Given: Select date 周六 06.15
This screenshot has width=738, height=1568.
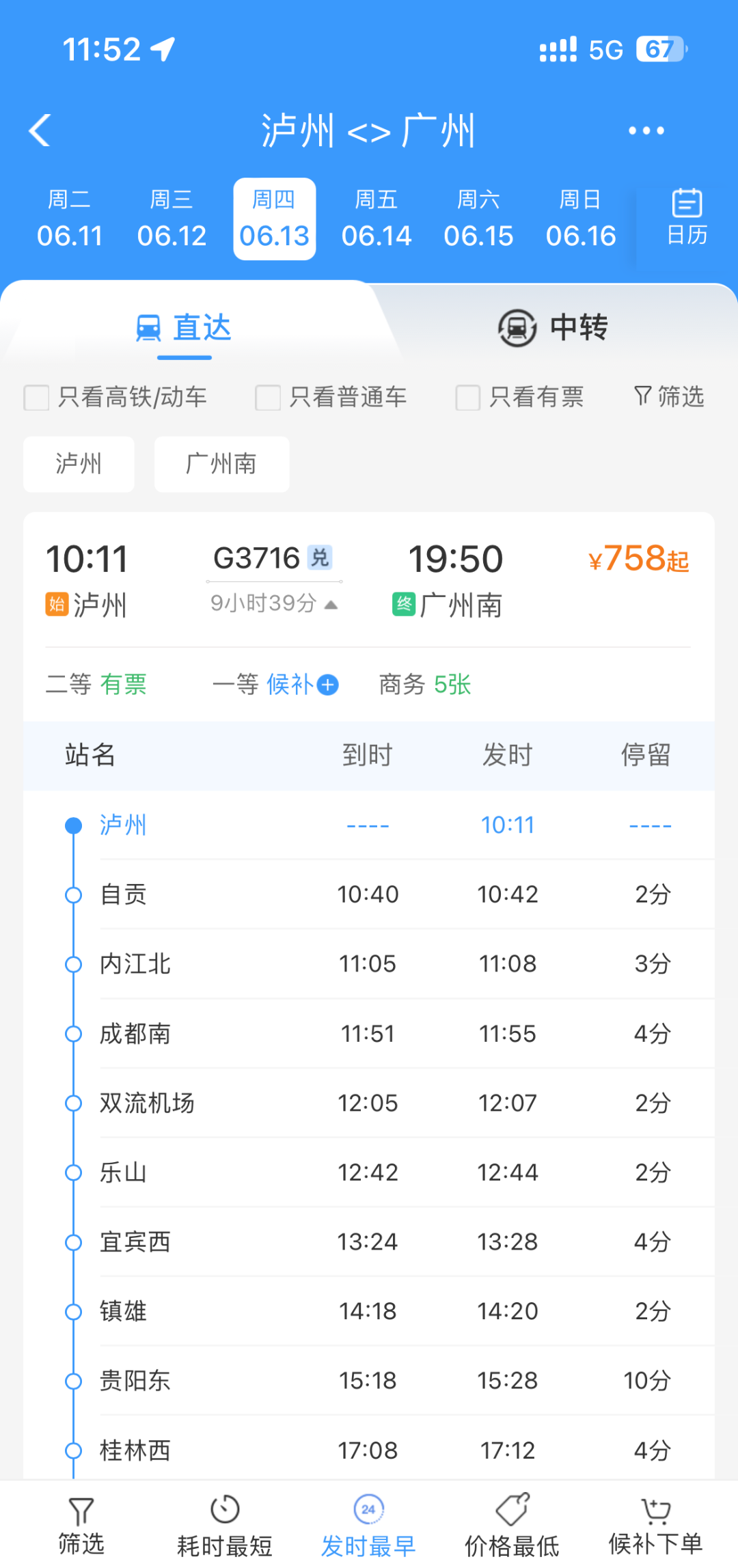Looking at the screenshot, I should 478,219.
